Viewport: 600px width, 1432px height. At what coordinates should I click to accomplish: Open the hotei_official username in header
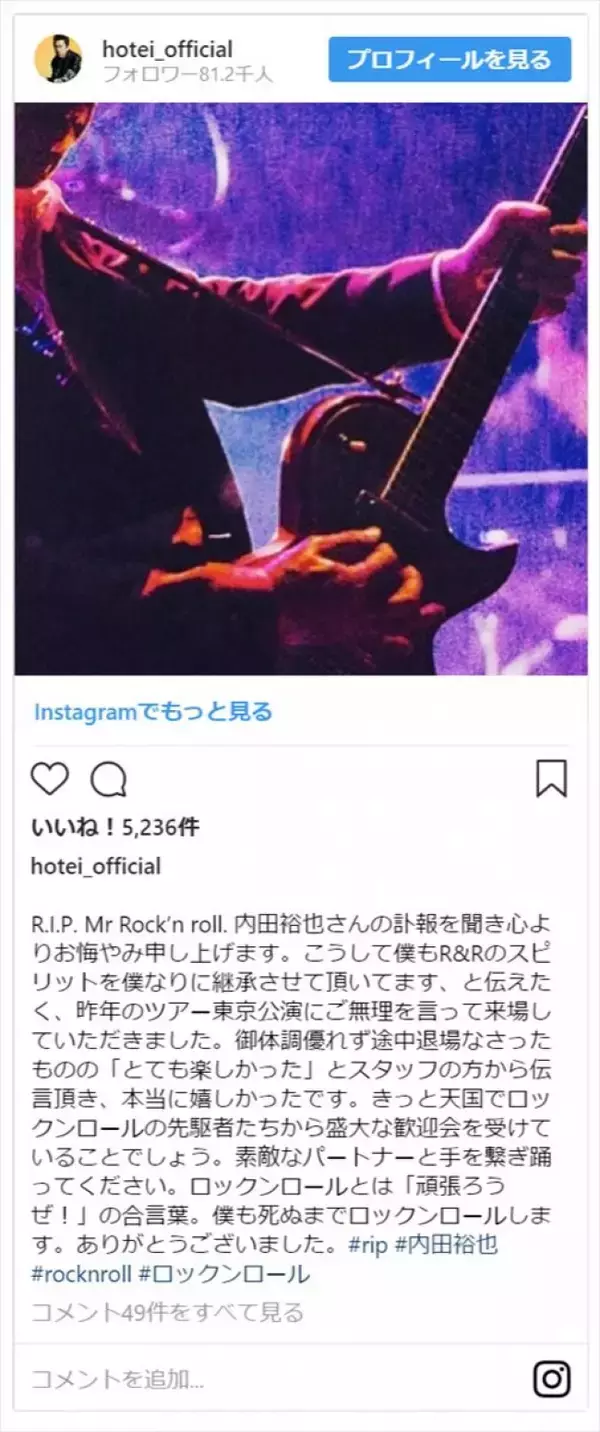[167, 49]
